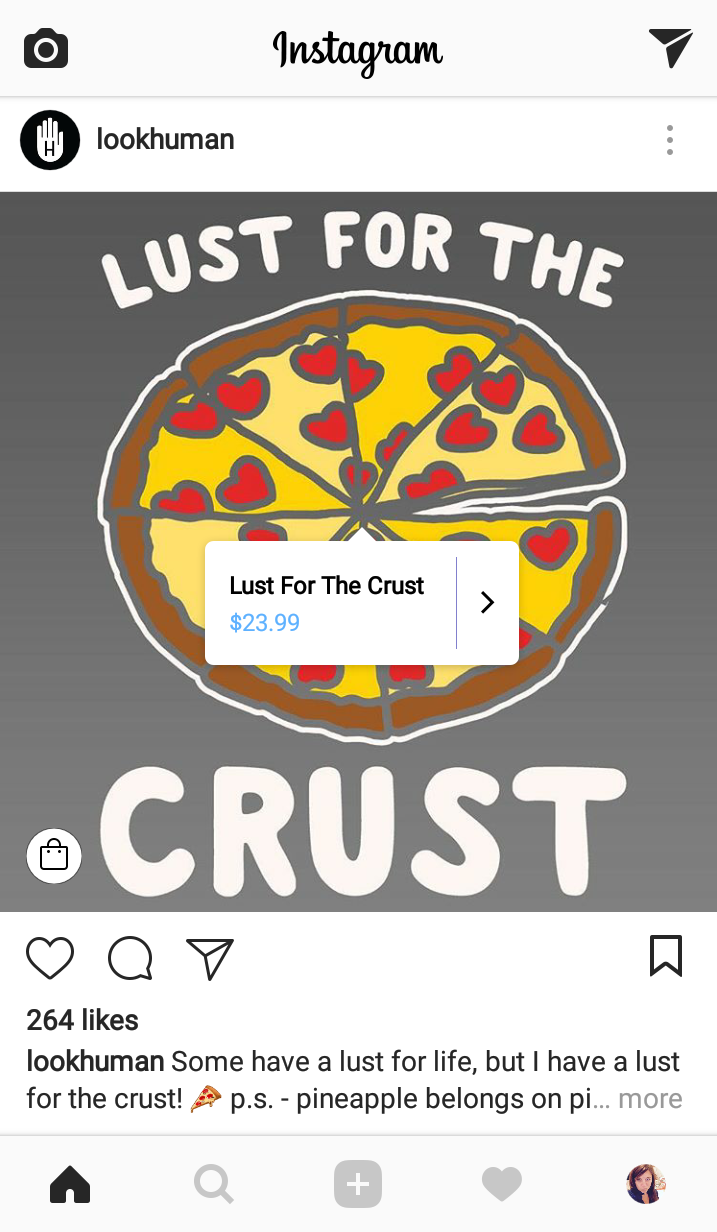Open direct messages paper plane
Viewport: 717px width, 1232px height.
670,48
